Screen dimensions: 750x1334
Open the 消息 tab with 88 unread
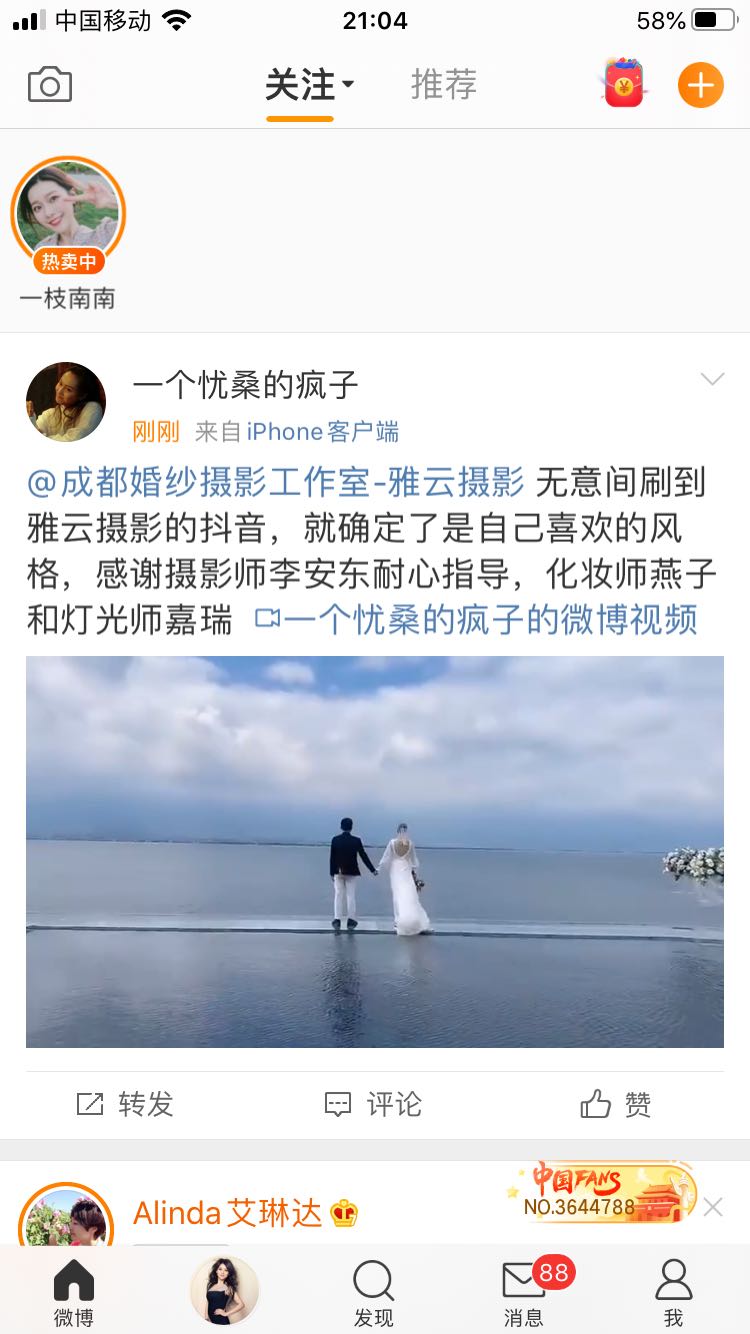pyautogui.click(x=524, y=1292)
